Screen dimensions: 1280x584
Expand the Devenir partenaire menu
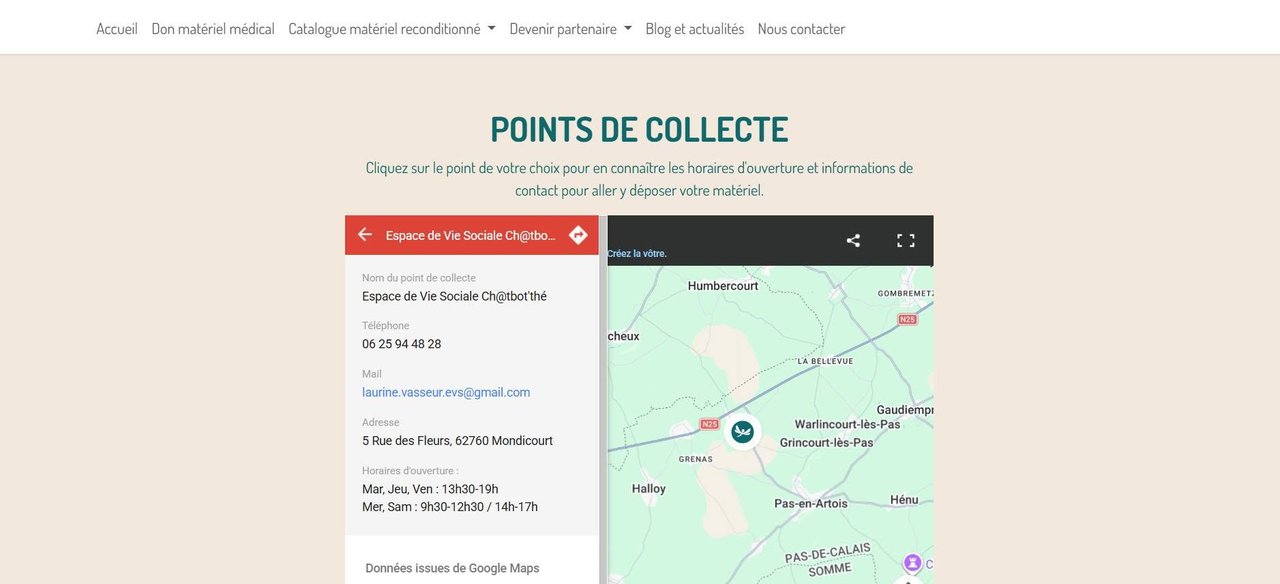click(571, 29)
